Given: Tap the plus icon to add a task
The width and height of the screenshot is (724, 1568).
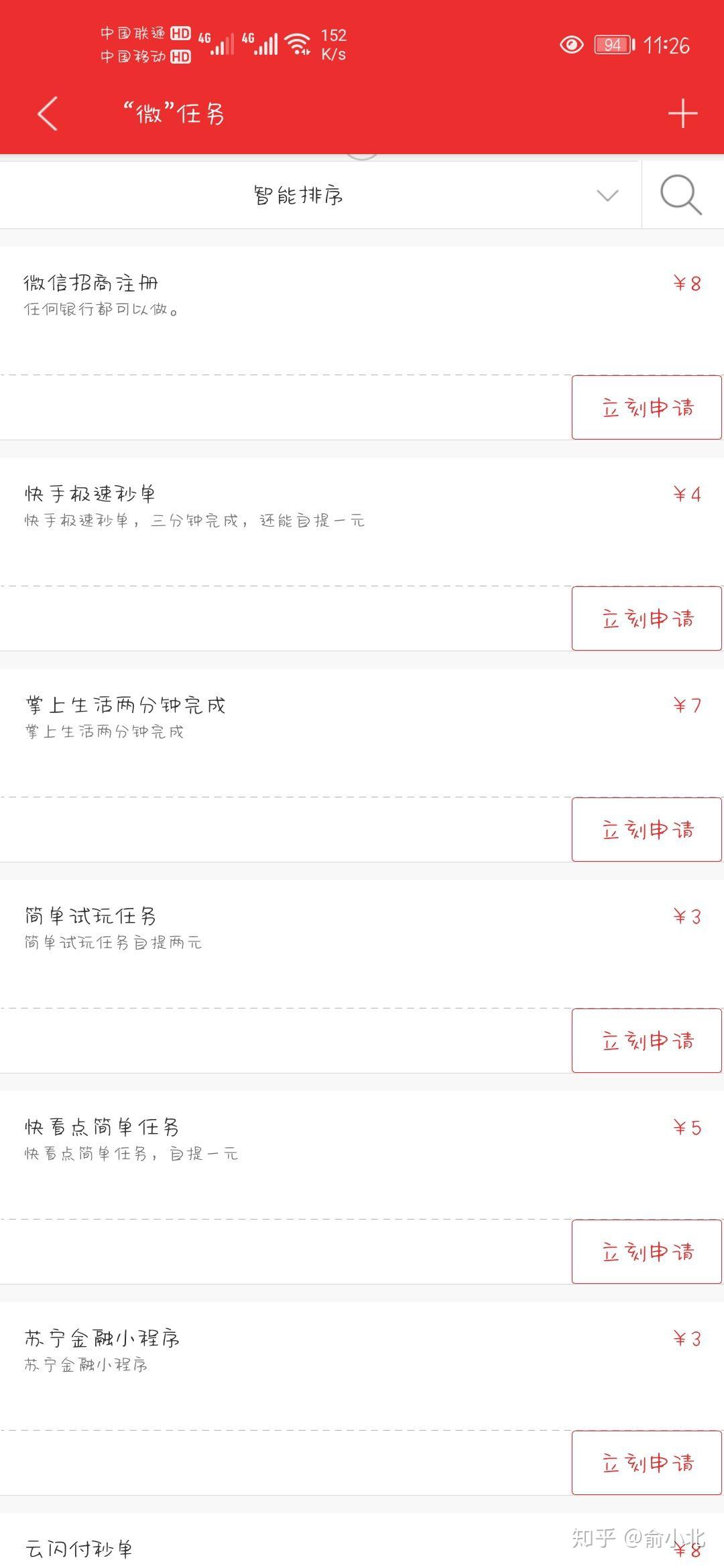Looking at the screenshot, I should pos(682,113).
